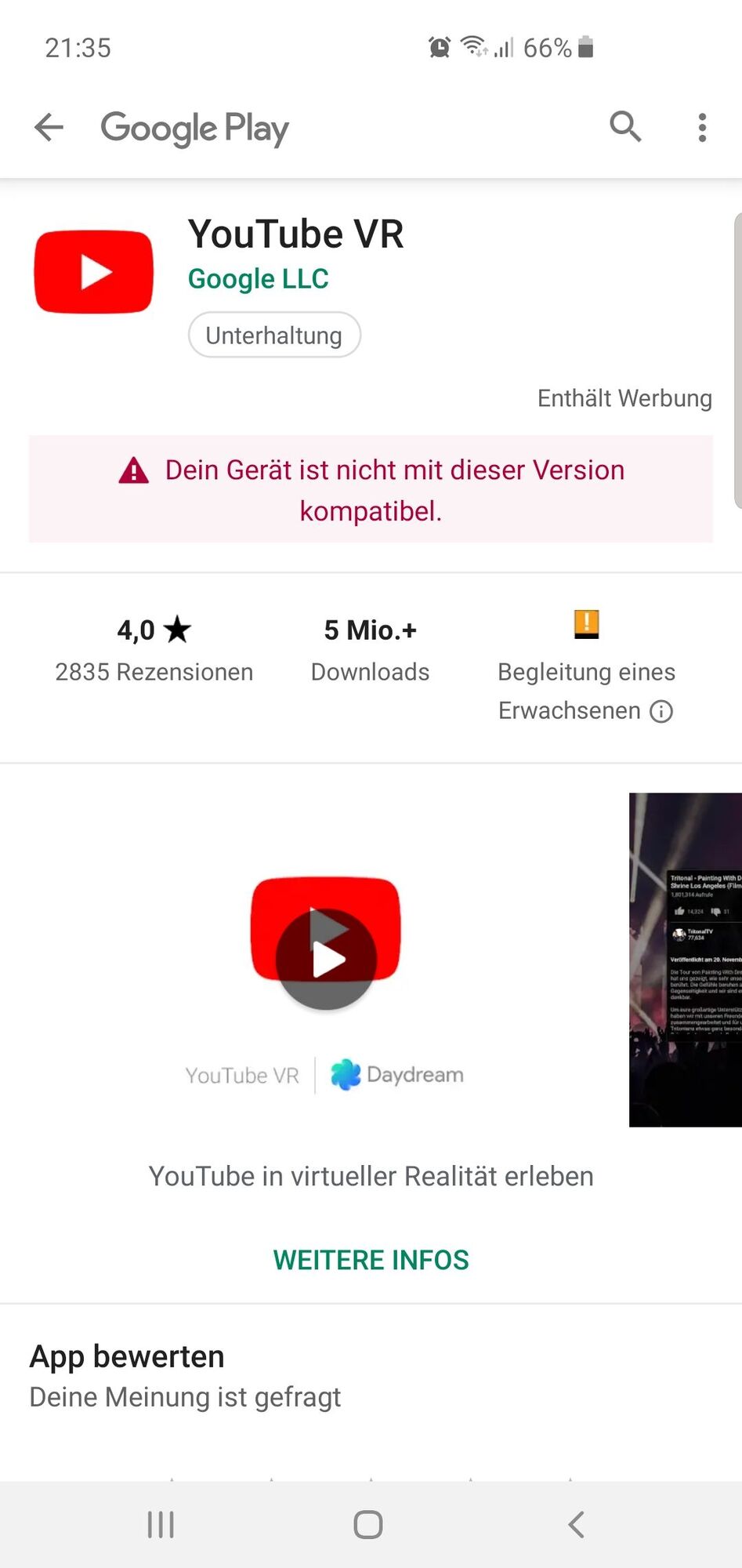Go back using the app bar arrow
This screenshot has height=1568, width=742.
[49, 127]
